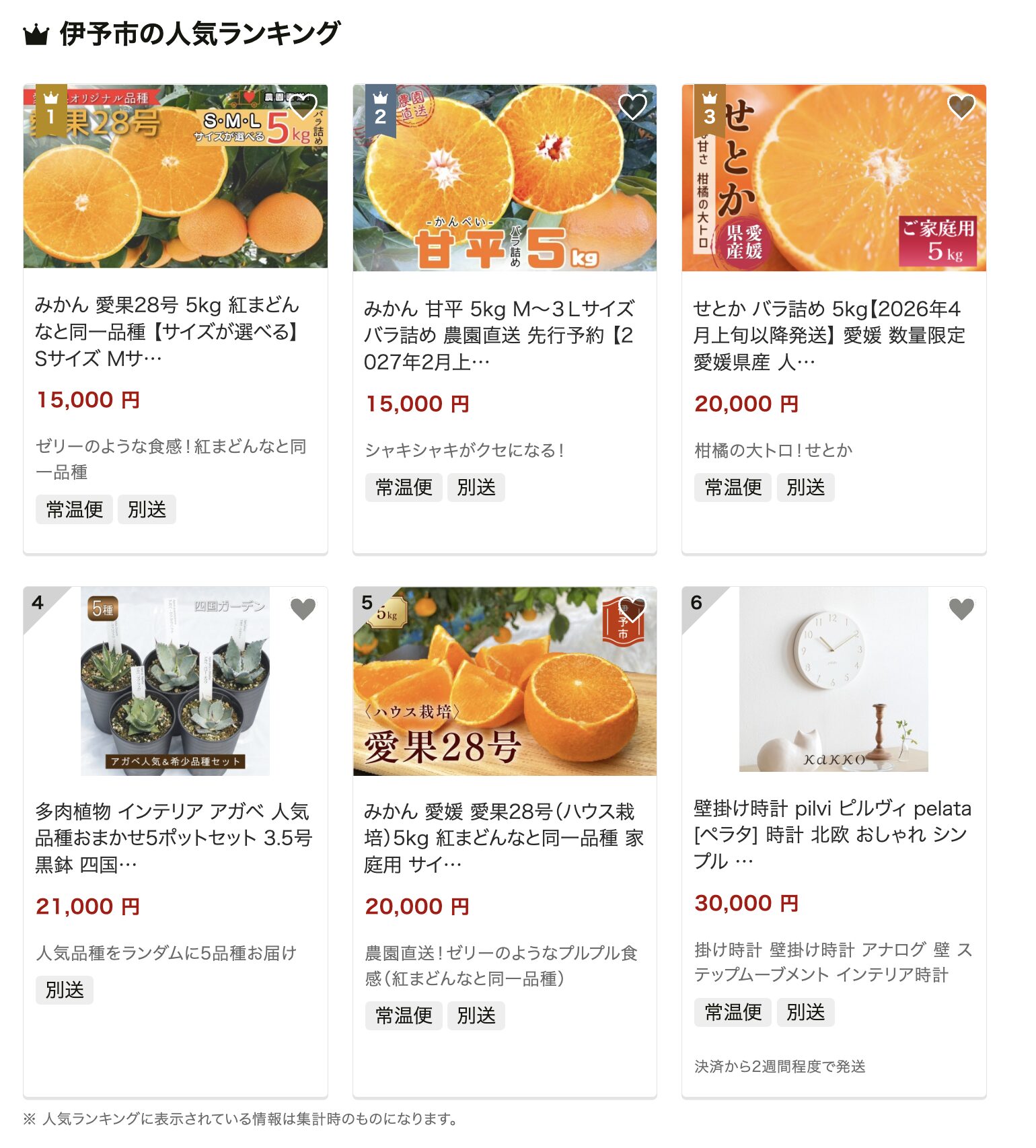Favorite the pilvi pelata wall clock
This screenshot has width=1036, height=1148.
pyautogui.click(x=961, y=608)
